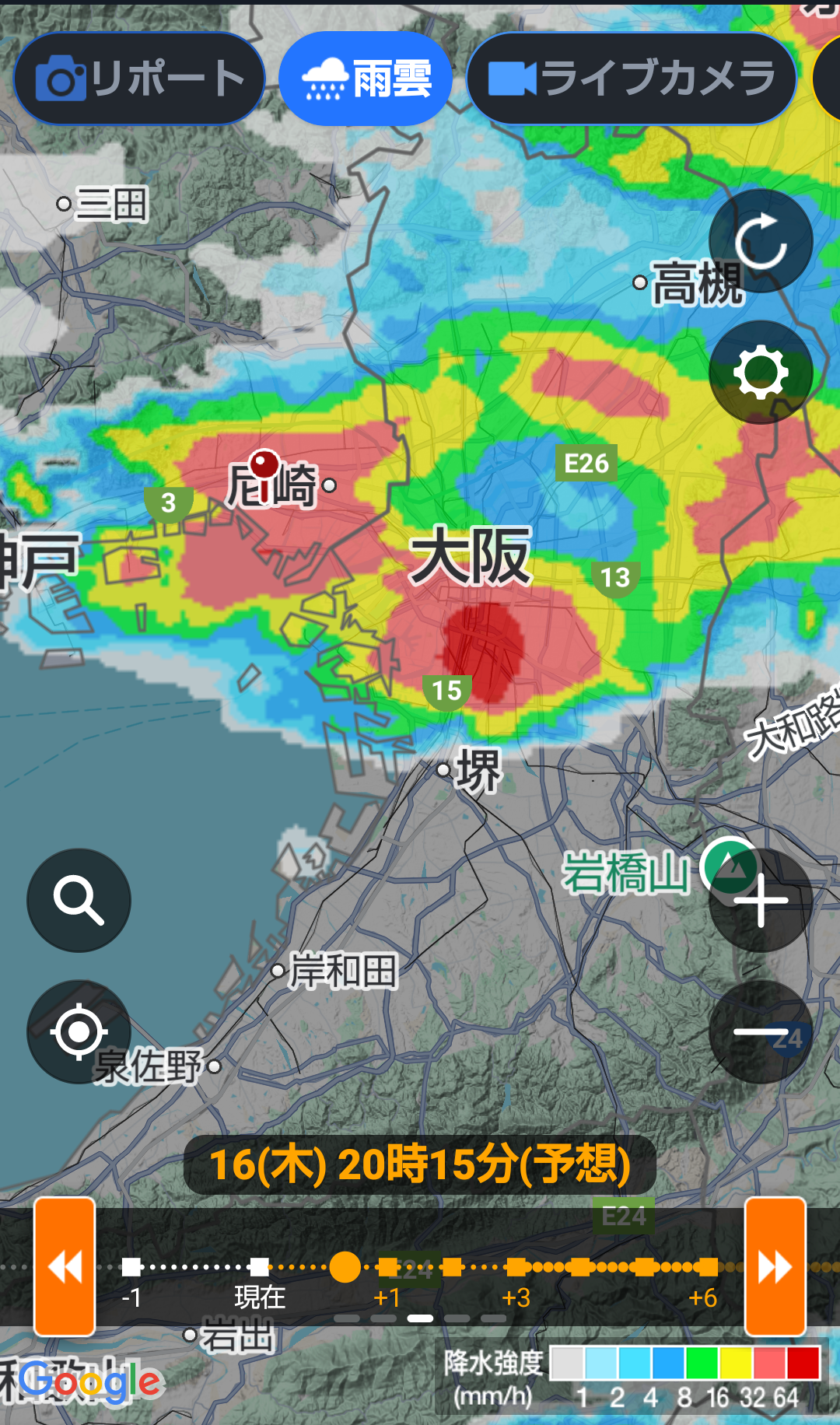Open the リポート (report) chip
Viewport: 840px width, 1425px height.
pos(140,79)
